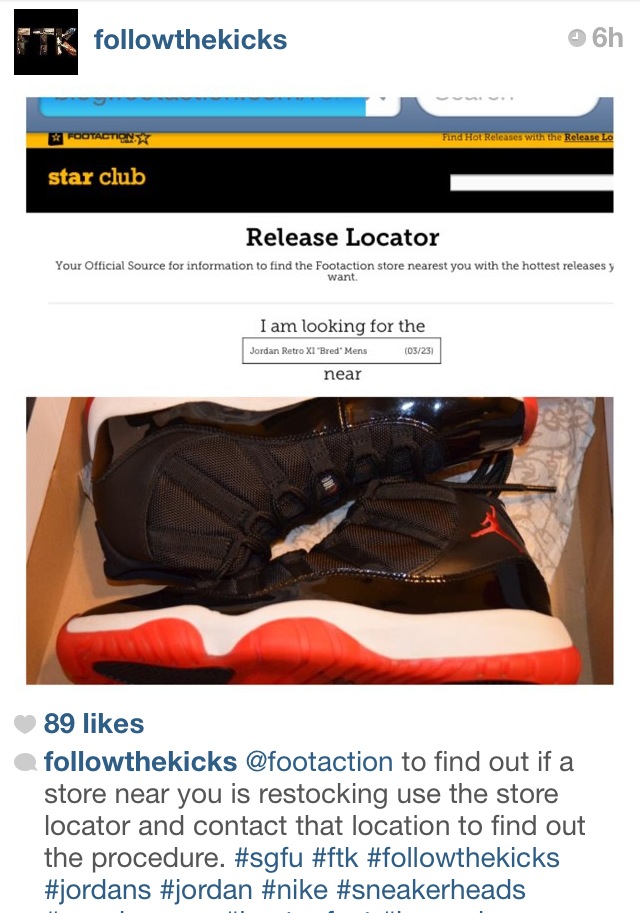The image size is (640, 913).
Task: View the 89 likes list
Action: pyautogui.click(x=94, y=723)
